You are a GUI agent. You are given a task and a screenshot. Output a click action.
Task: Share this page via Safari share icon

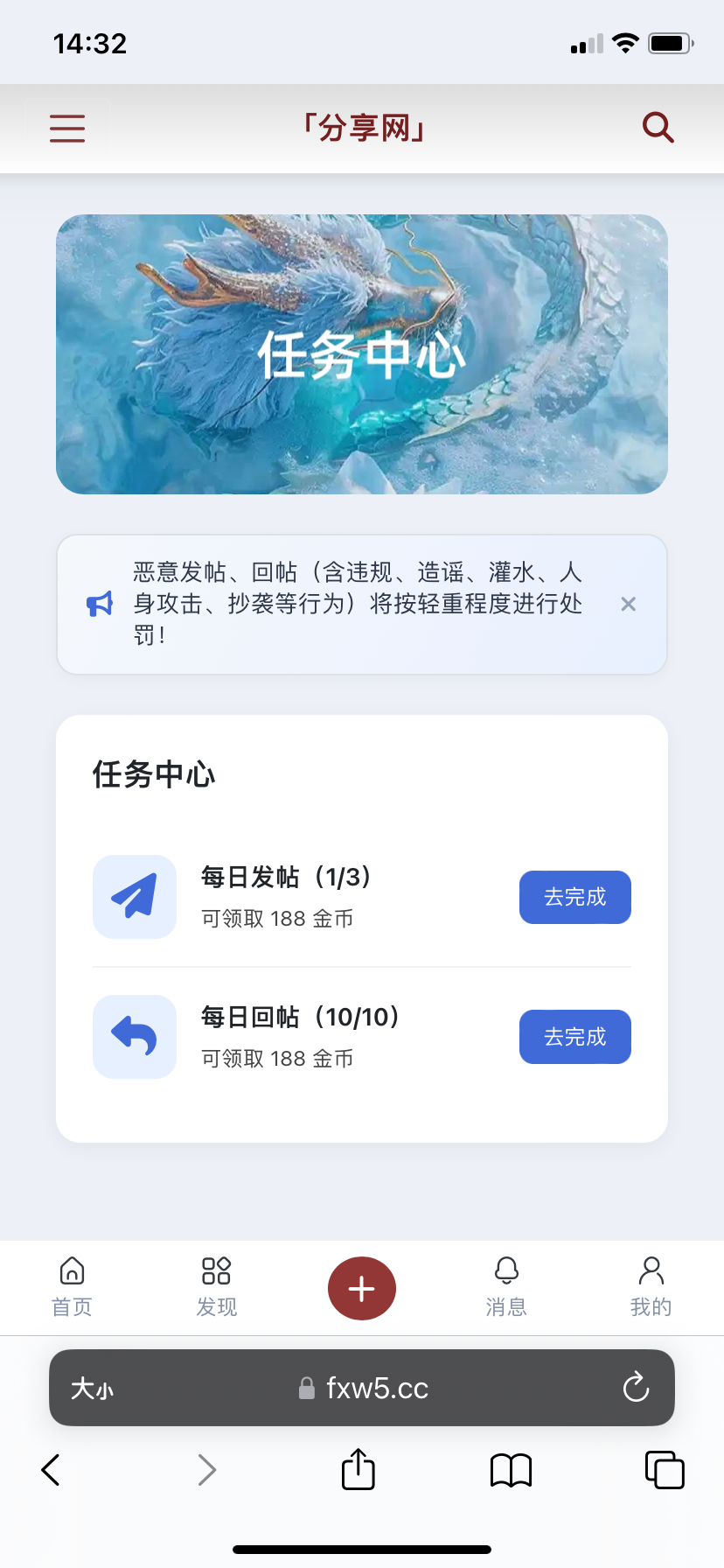tap(358, 1469)
